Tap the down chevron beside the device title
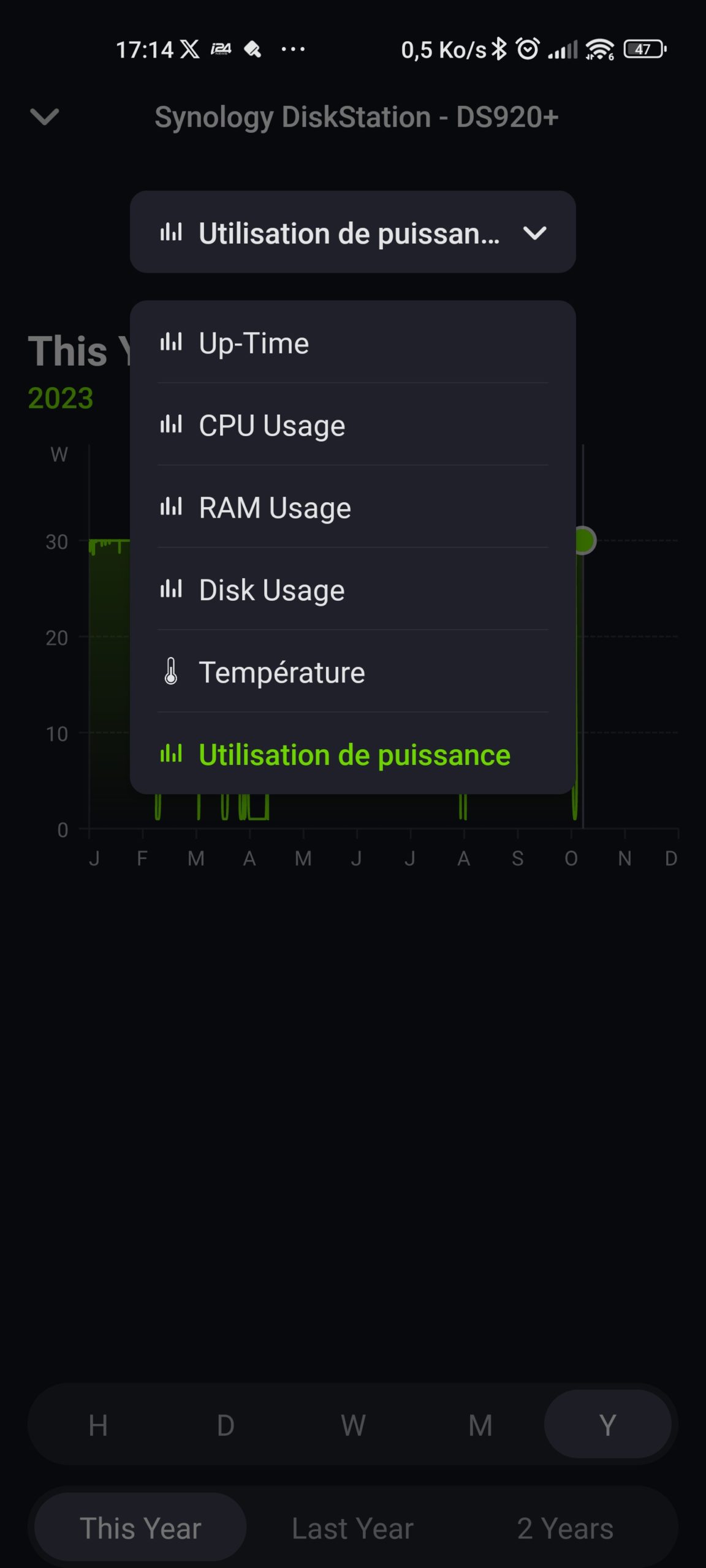The image size is (706, 1568). click(x=45, y=116)
